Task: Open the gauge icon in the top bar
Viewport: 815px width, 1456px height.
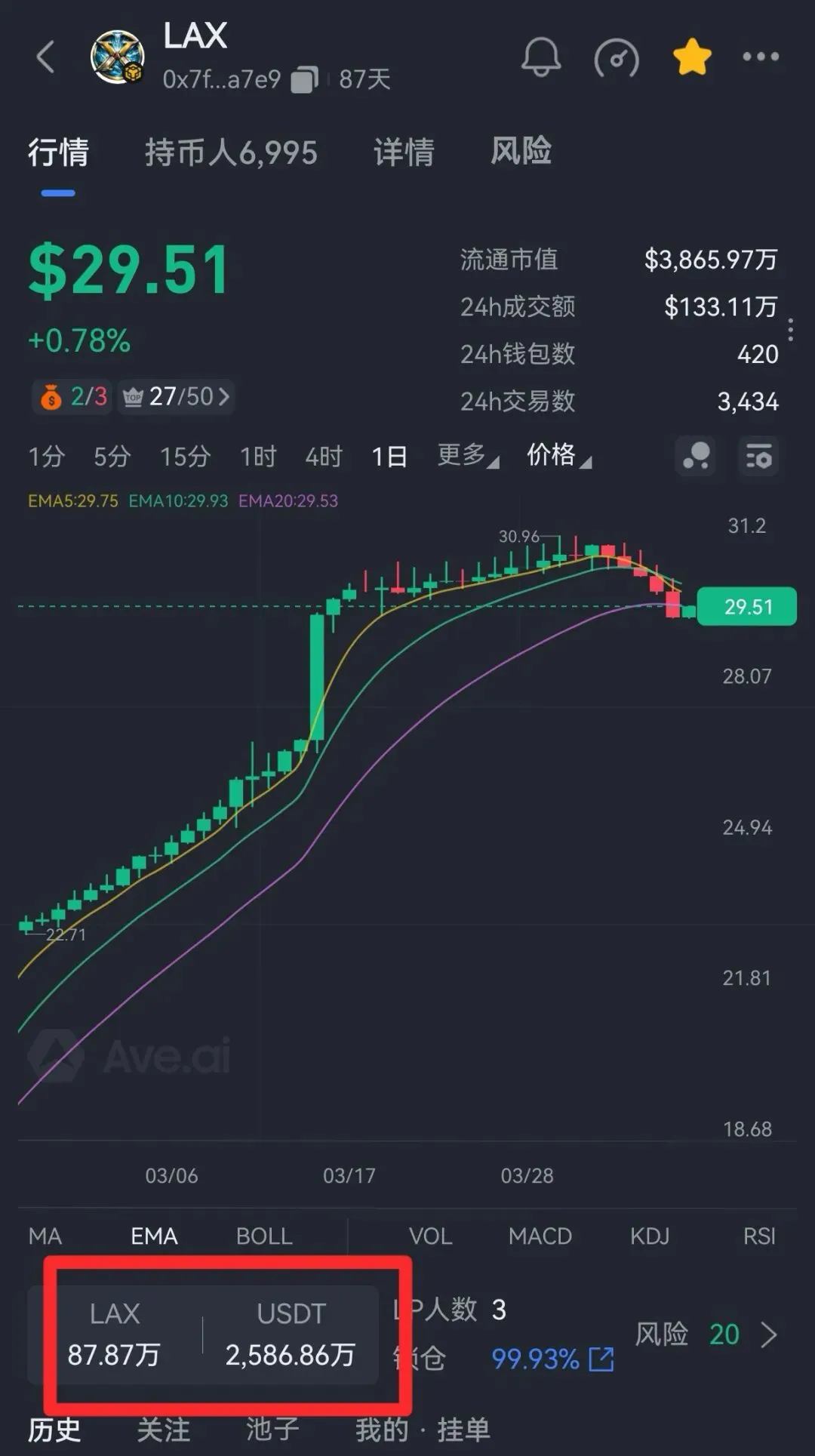Action: [617, 57]
